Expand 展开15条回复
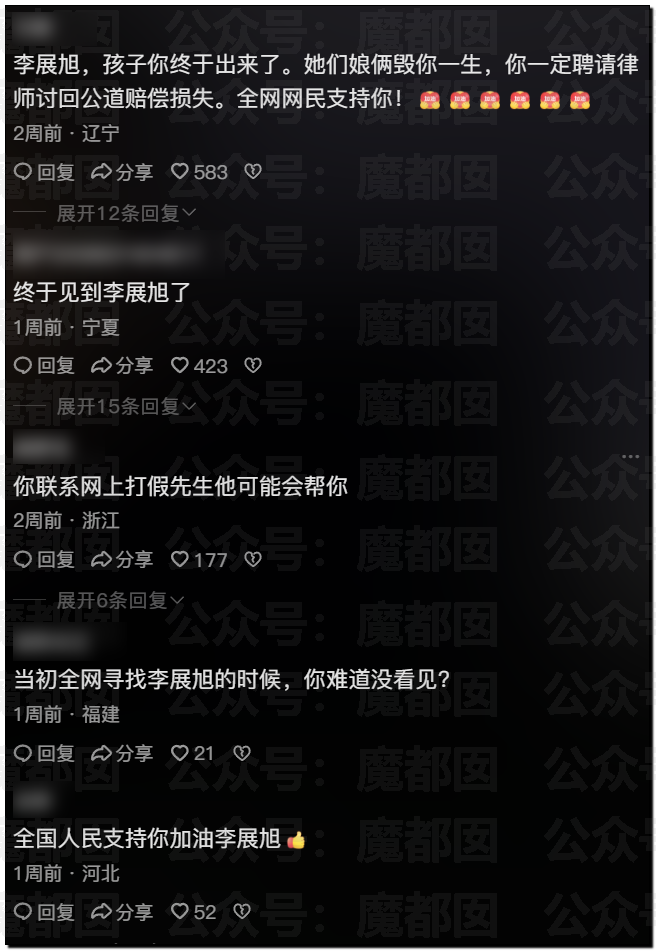Image resolution: width=656 pixels, height=951 pixels. (126, 407)
